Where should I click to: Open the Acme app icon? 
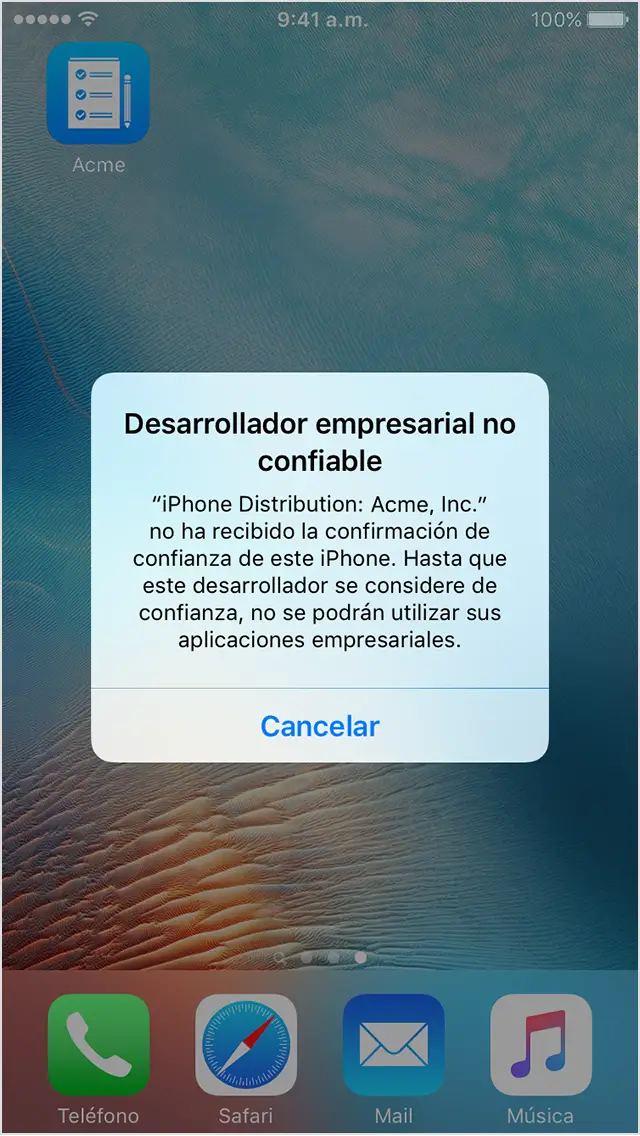tap(98, 94)
